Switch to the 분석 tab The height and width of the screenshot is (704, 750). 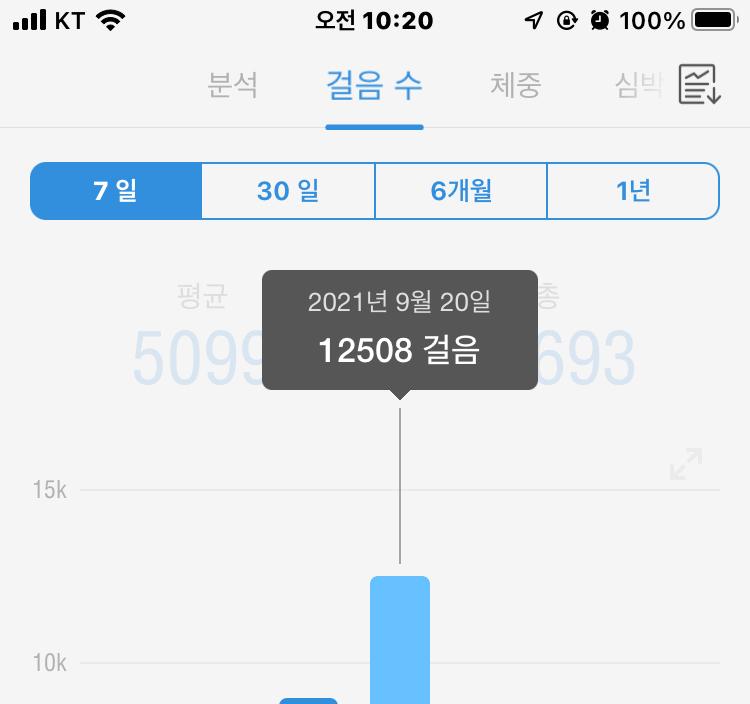point(233,85)
